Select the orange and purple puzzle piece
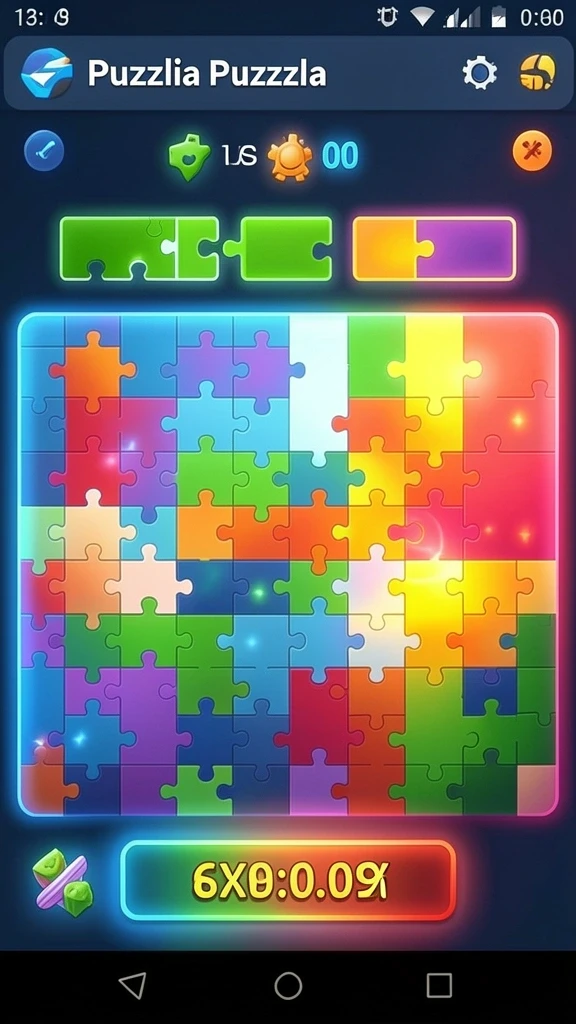The height and width of the screenshot is (1024, 576). 434,249
